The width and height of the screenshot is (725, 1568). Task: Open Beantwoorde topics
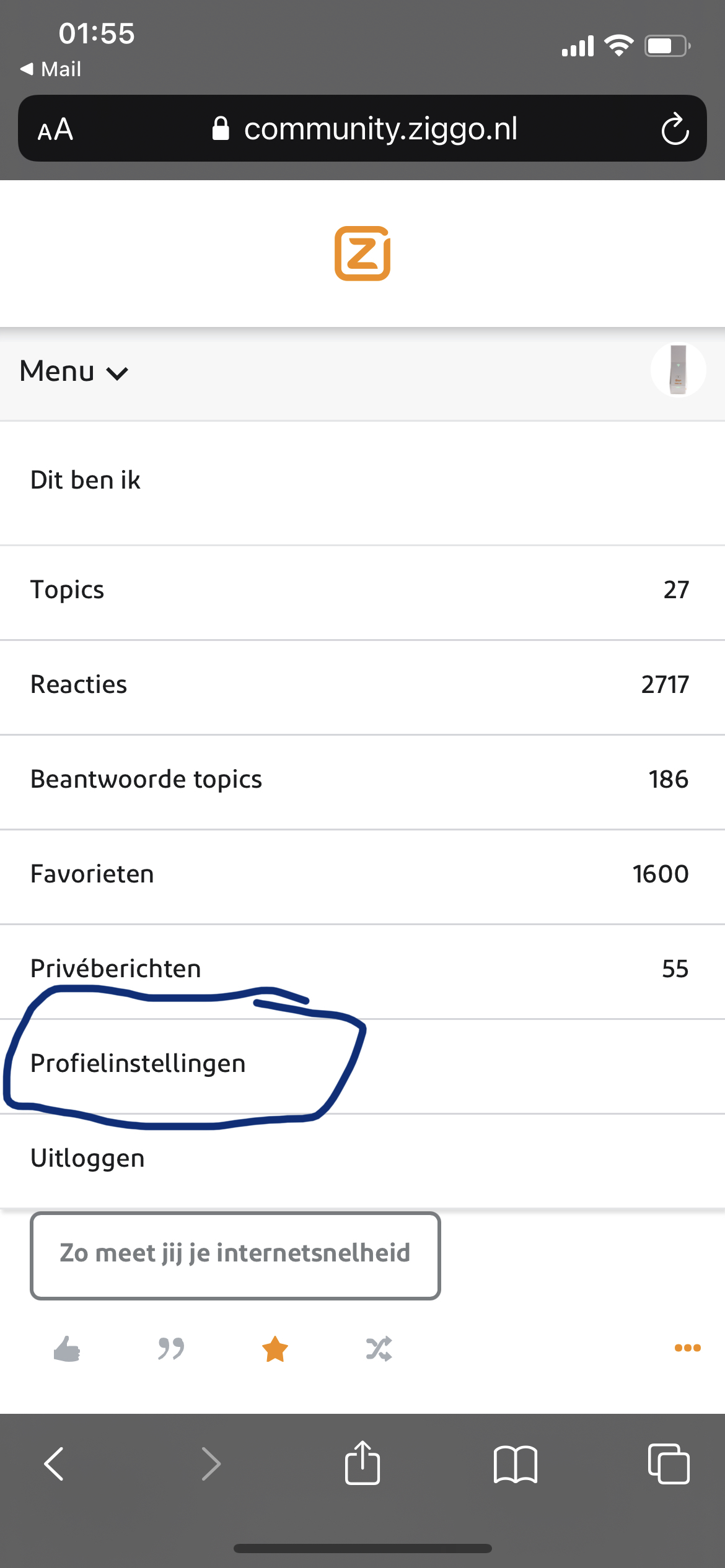(x=146, y=780)
